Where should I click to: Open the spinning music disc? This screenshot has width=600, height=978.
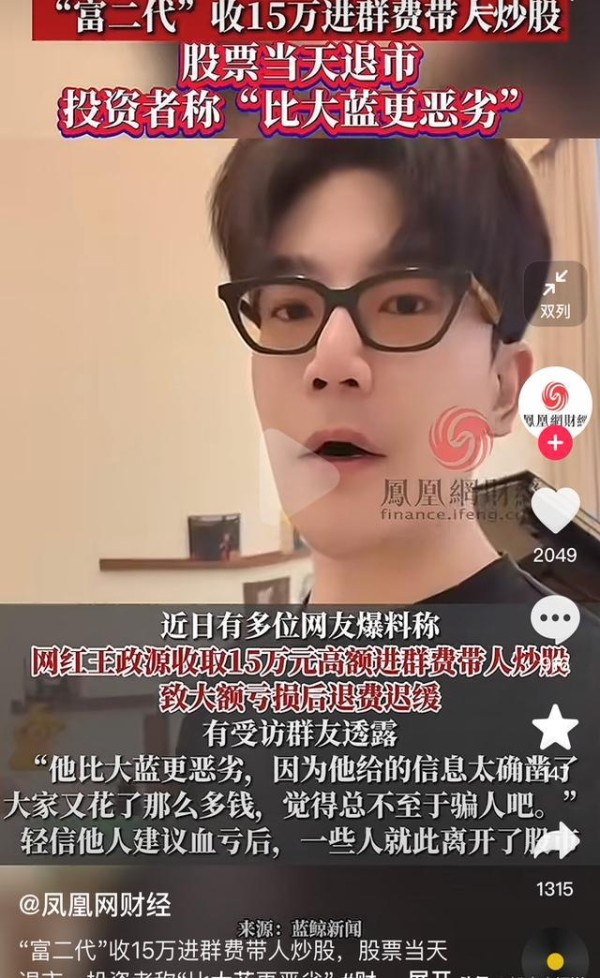554,955
